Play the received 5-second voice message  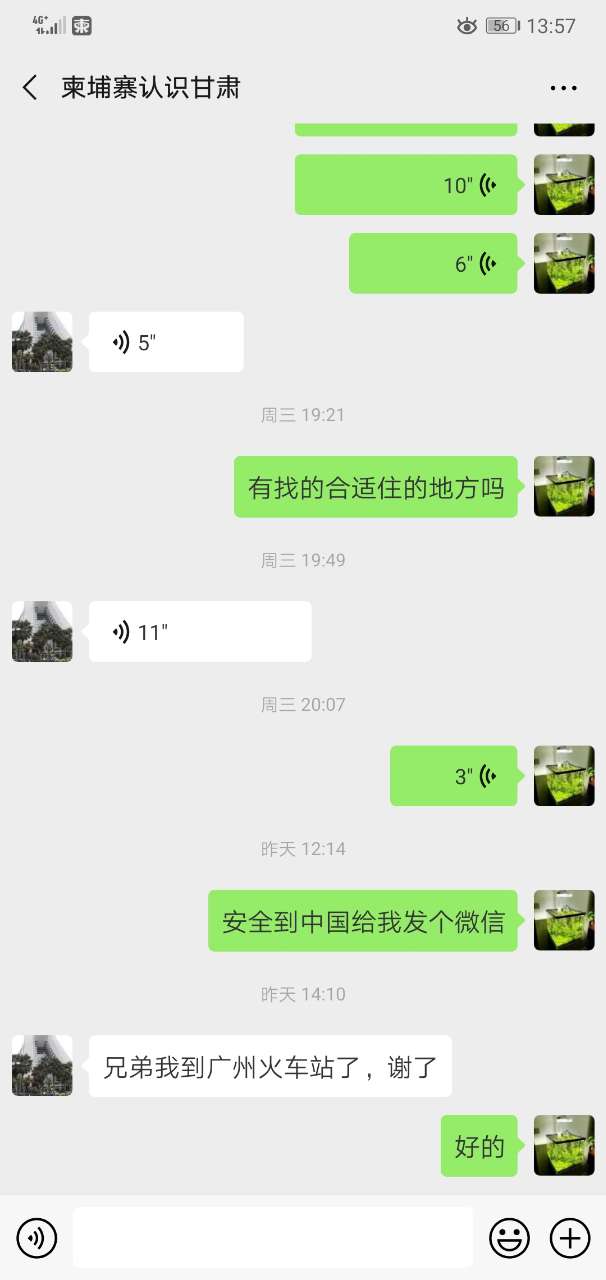pos(166,342)
